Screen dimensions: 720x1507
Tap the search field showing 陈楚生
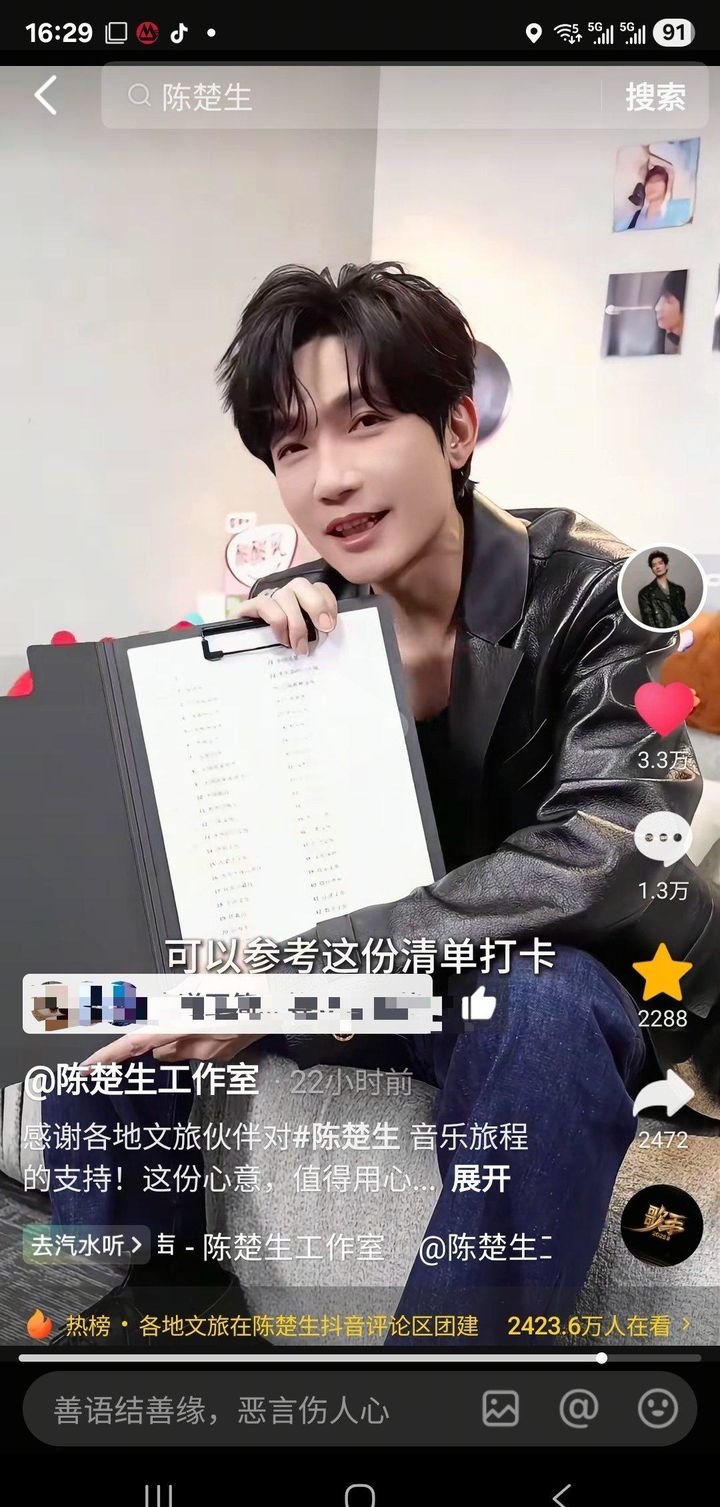point(350,96)
